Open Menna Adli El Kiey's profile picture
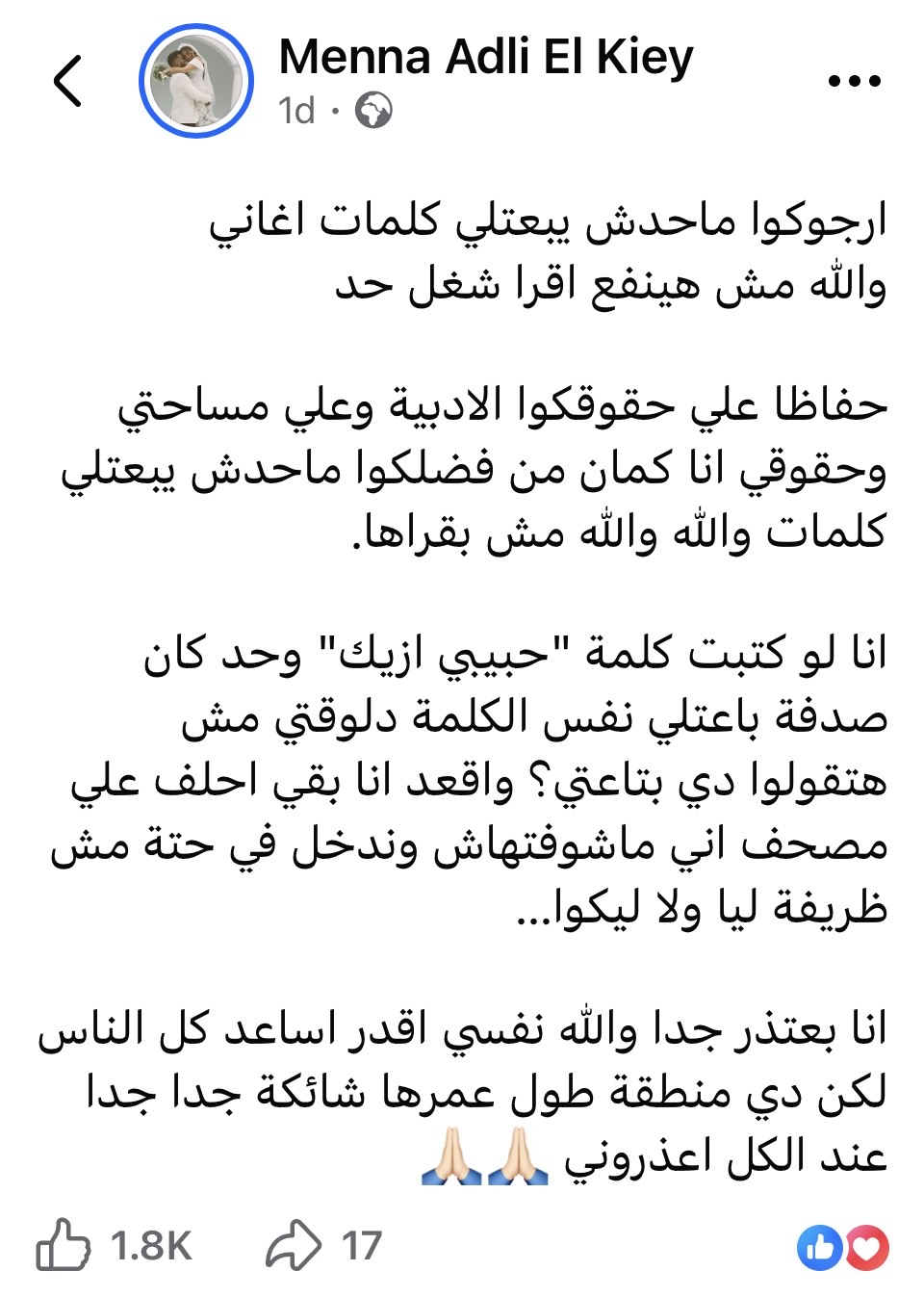The width and height of the screenshot is (924, 1297). click(196, 81)
